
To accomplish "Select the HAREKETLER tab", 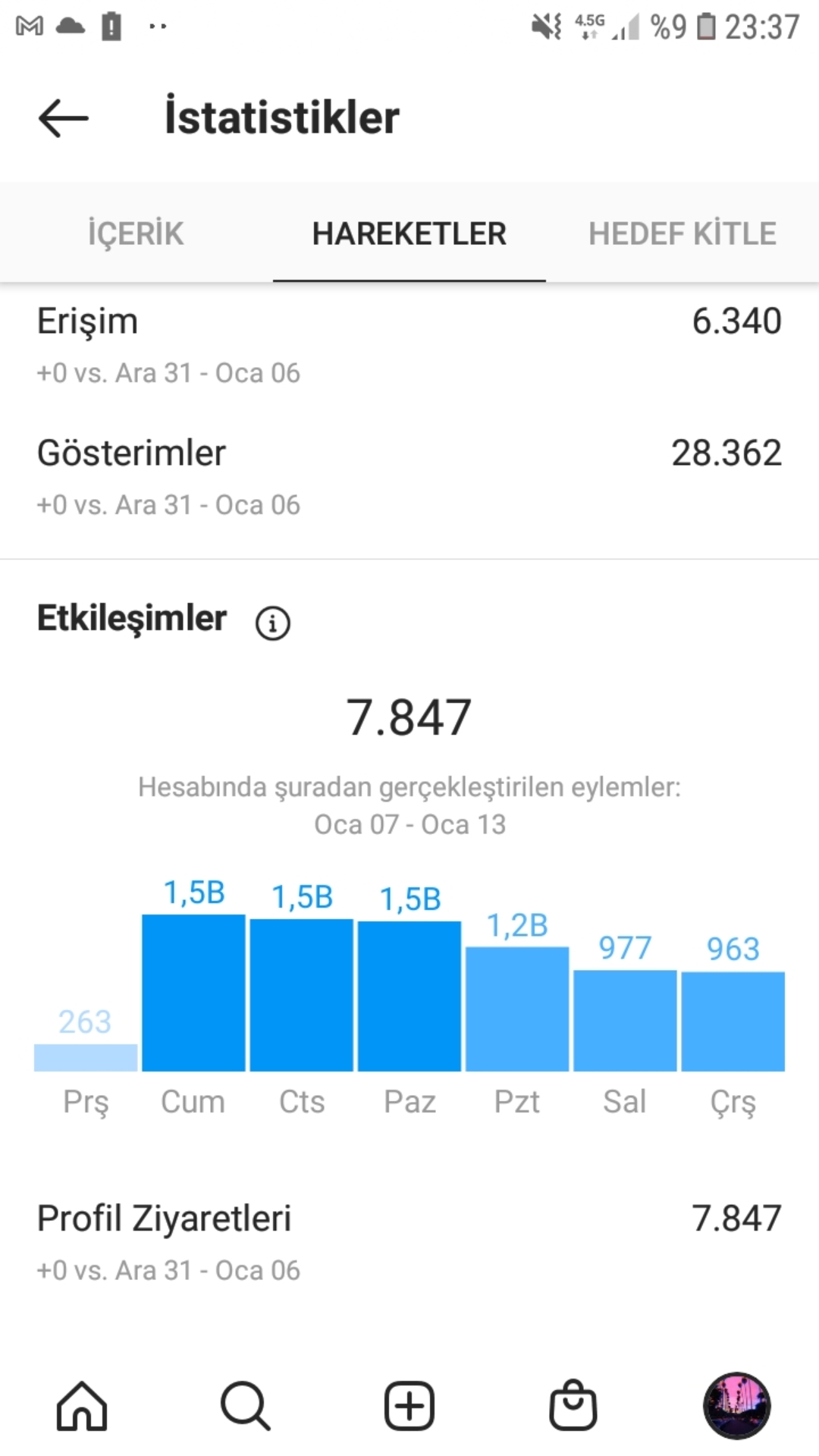I will pos(409,233).
